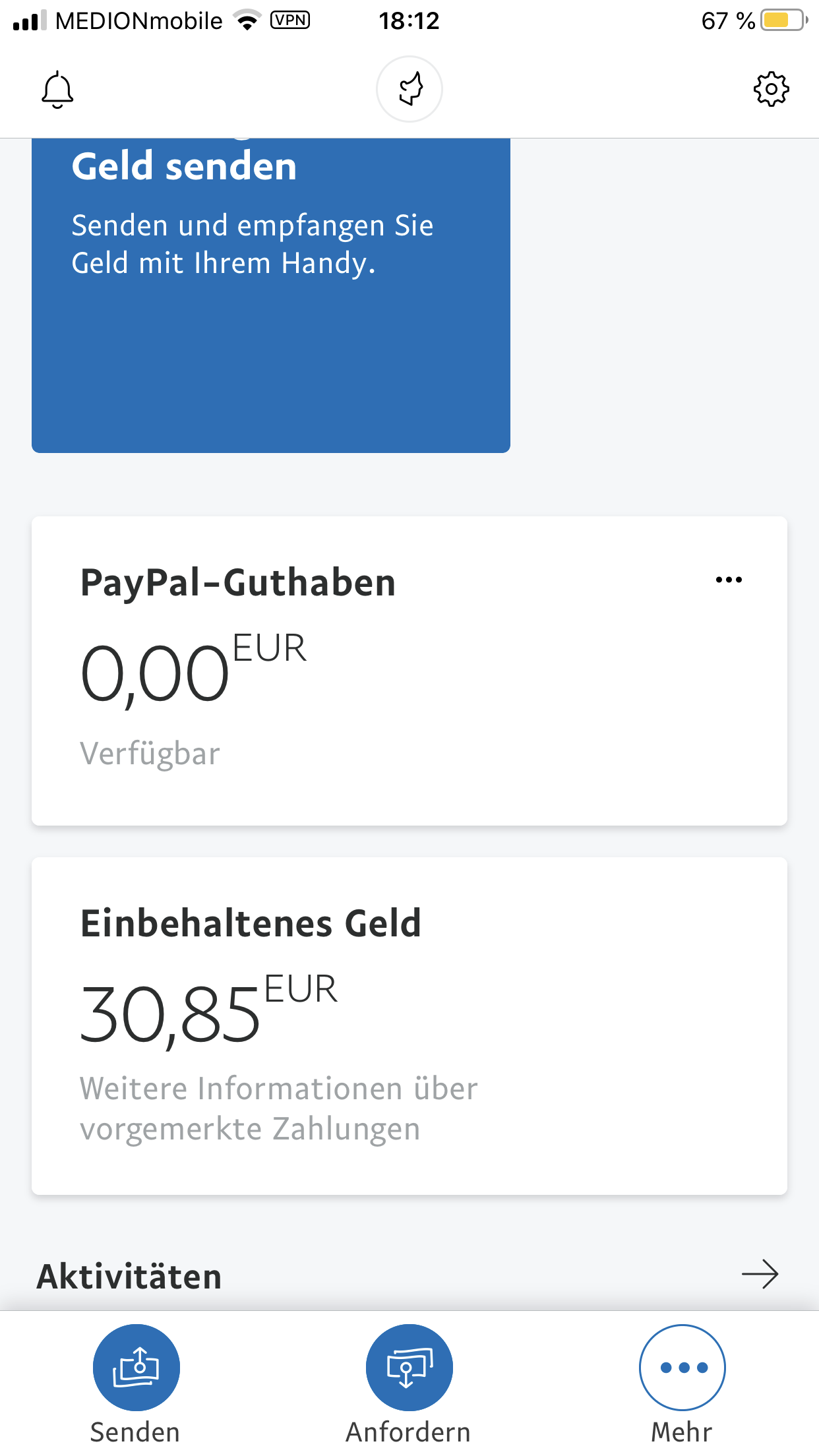This screenshot has height=1456, width=819.
Task: Tap the Geld senden promotion banner
Action: click(x=270, y=290)
